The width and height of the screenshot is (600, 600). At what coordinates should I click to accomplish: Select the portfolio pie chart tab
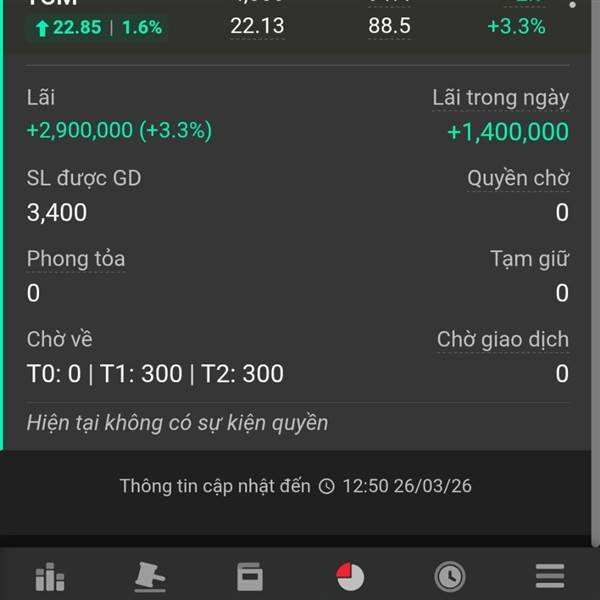(x=350, y=576)
